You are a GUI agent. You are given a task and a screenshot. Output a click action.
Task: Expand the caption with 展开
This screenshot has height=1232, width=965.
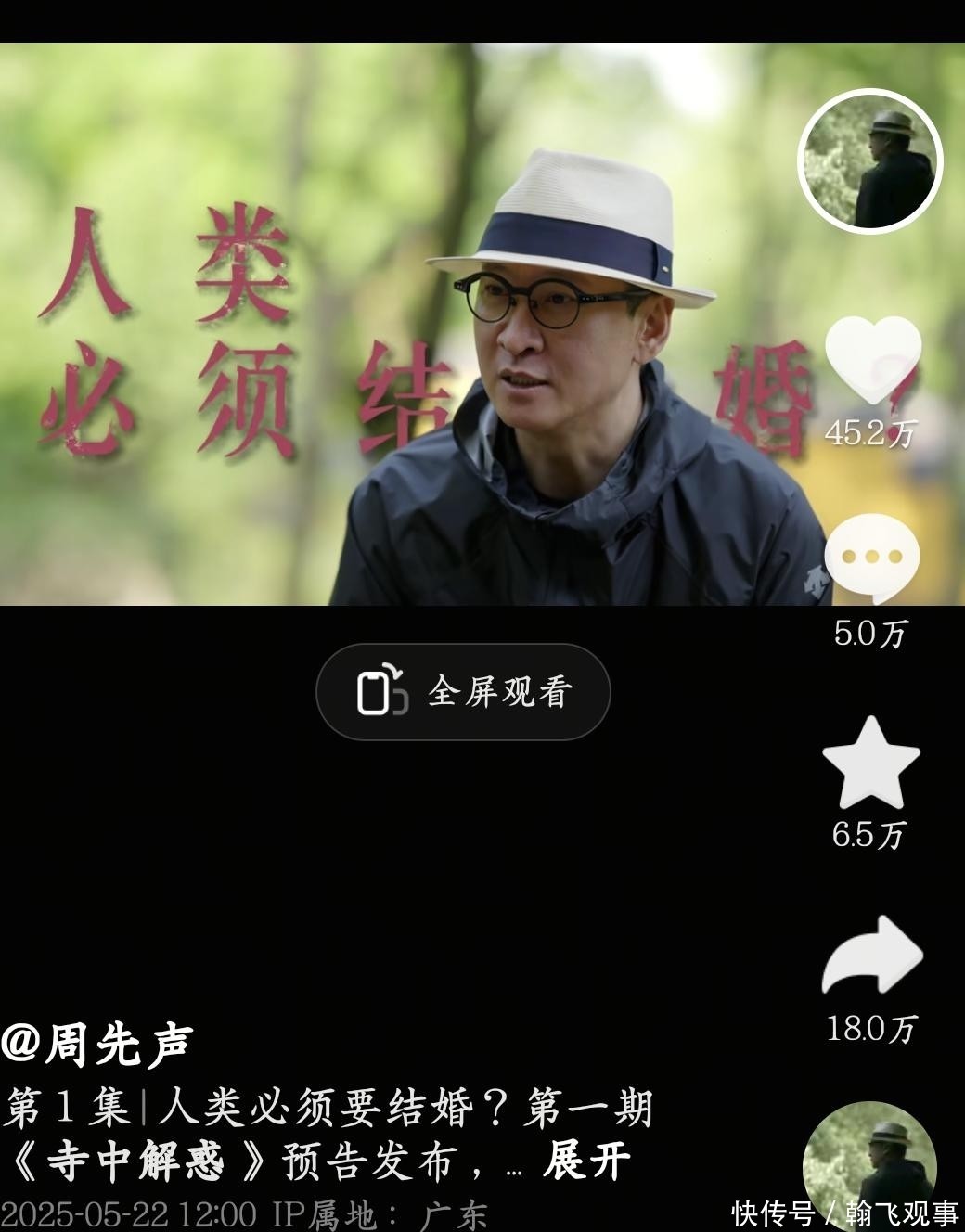click(586, 1161)
